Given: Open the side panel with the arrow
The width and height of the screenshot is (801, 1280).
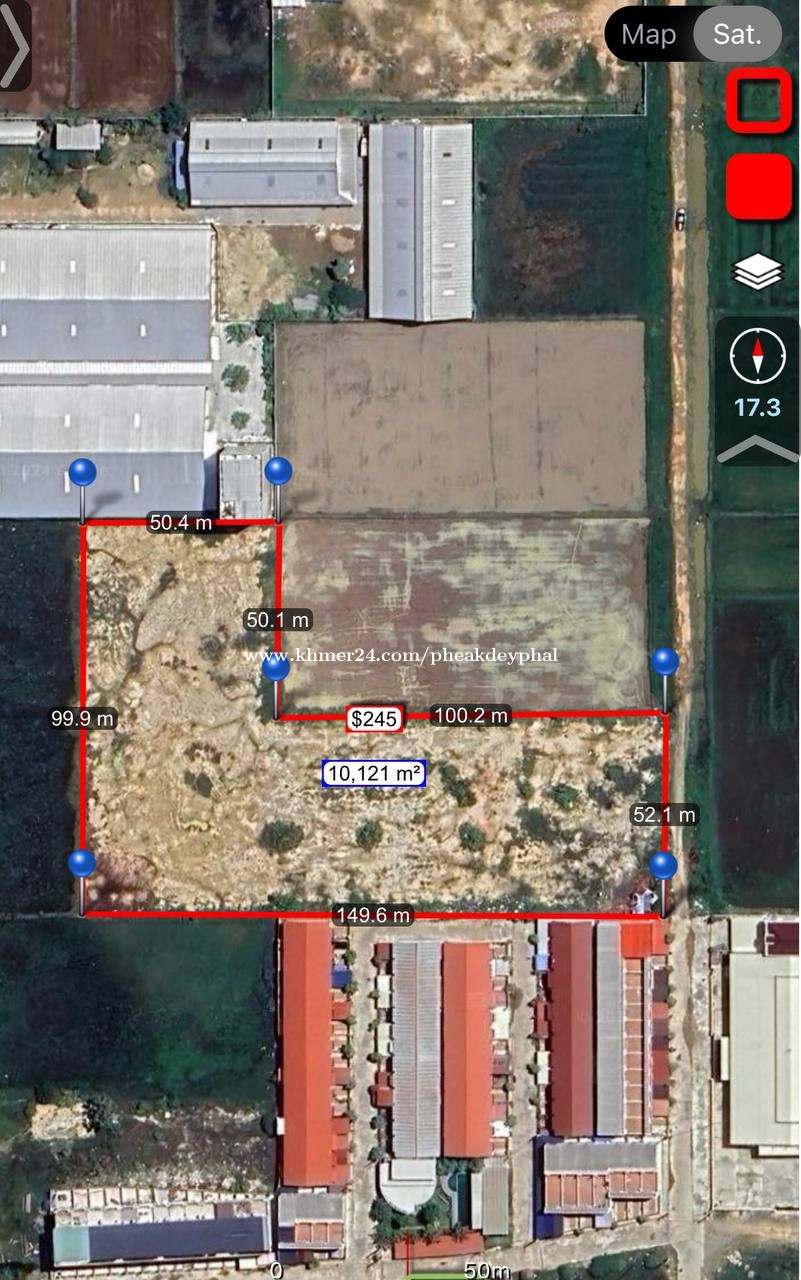Looking at the screenshot, I should click(15, 45).
